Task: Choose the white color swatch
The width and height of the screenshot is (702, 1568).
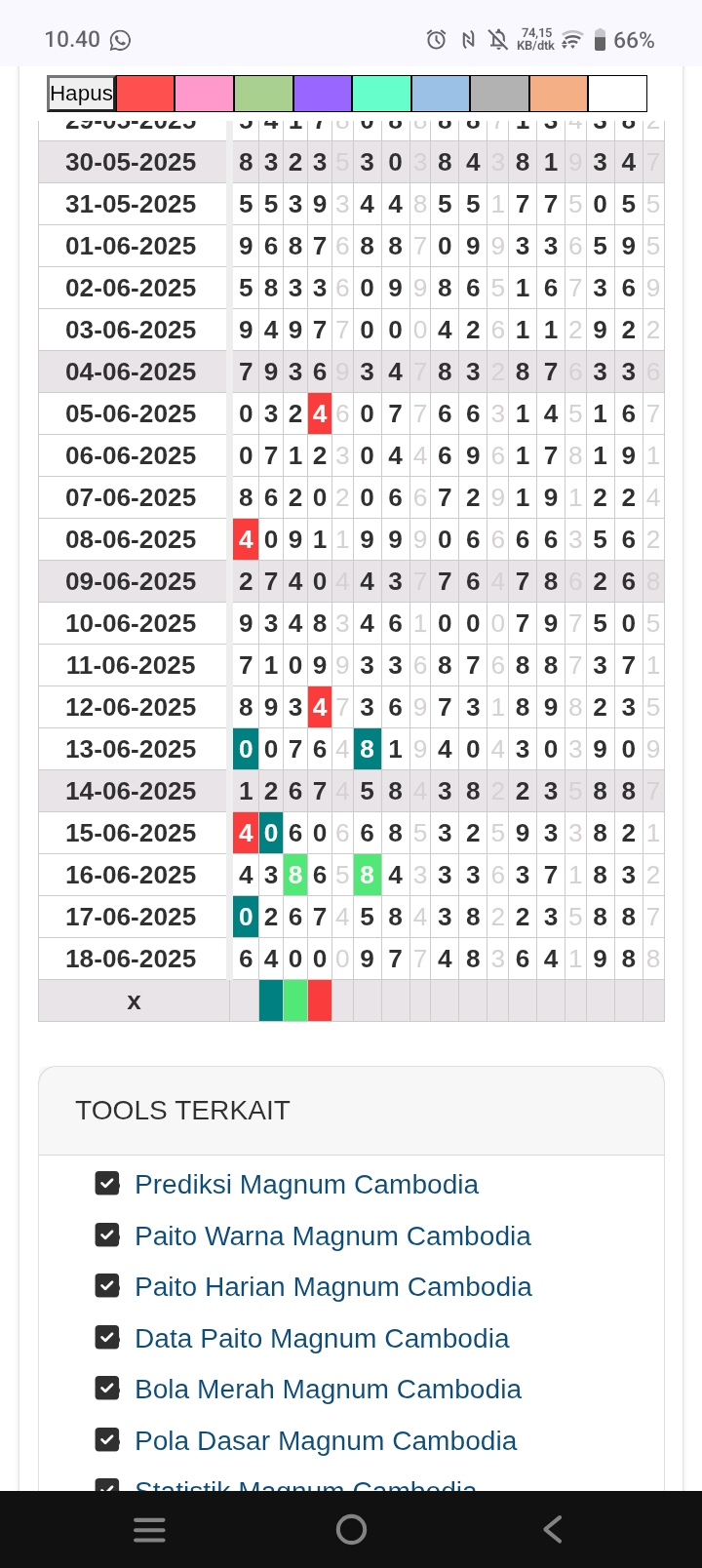Action: (618, 94)
